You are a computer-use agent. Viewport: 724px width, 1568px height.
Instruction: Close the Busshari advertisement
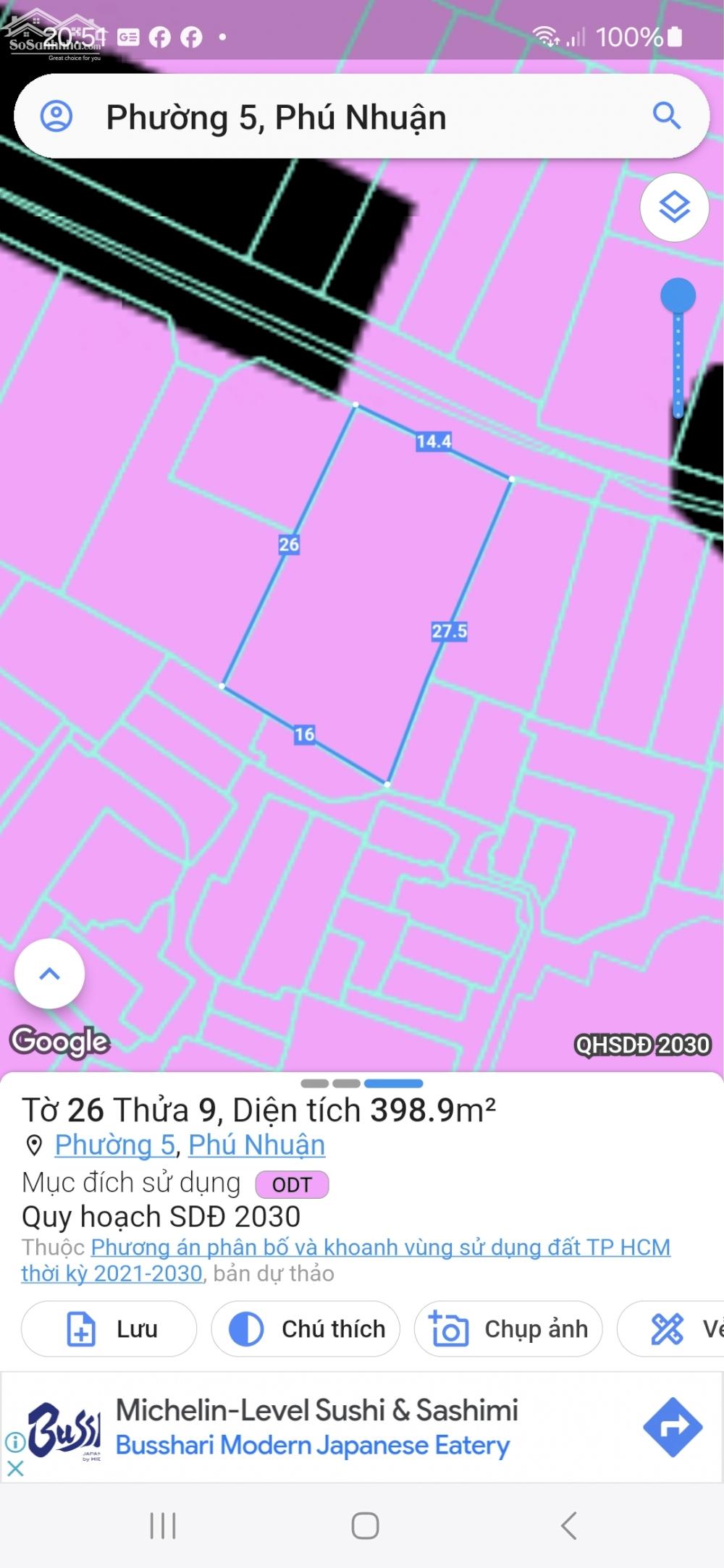pyautogui.click(x=15, y=1468)
